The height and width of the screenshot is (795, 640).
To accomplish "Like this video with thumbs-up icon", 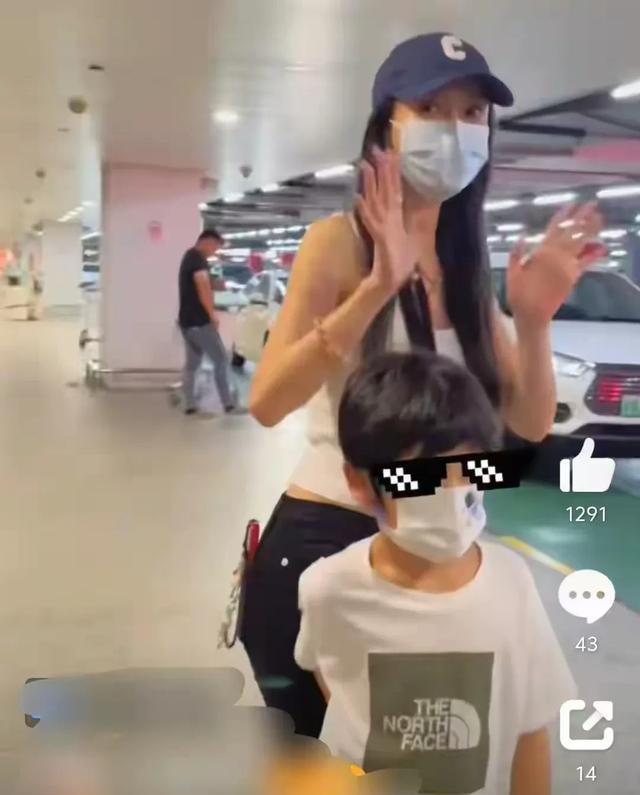I will [586, 467].
